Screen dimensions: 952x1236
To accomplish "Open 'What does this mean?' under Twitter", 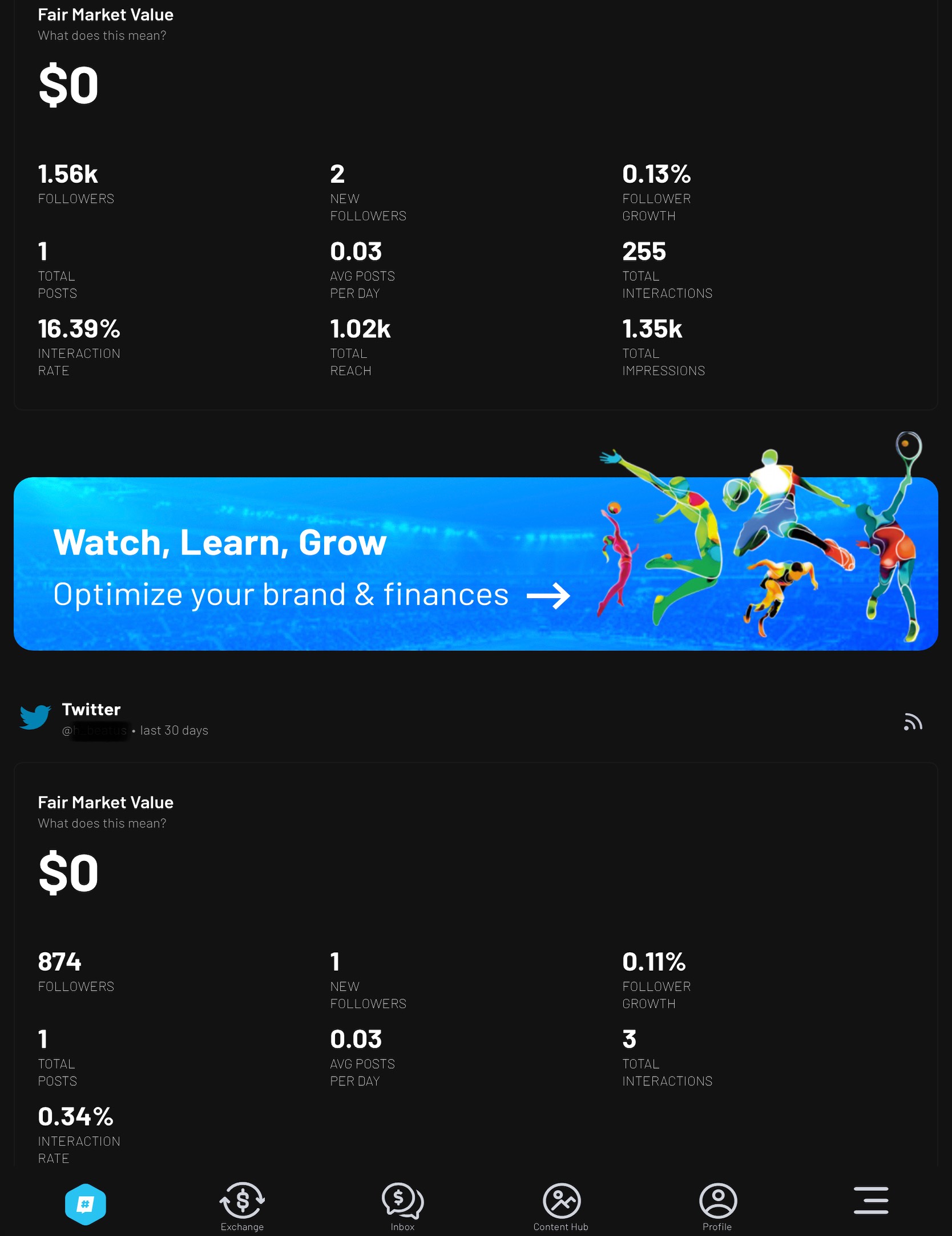I will [x=102, y=823].
